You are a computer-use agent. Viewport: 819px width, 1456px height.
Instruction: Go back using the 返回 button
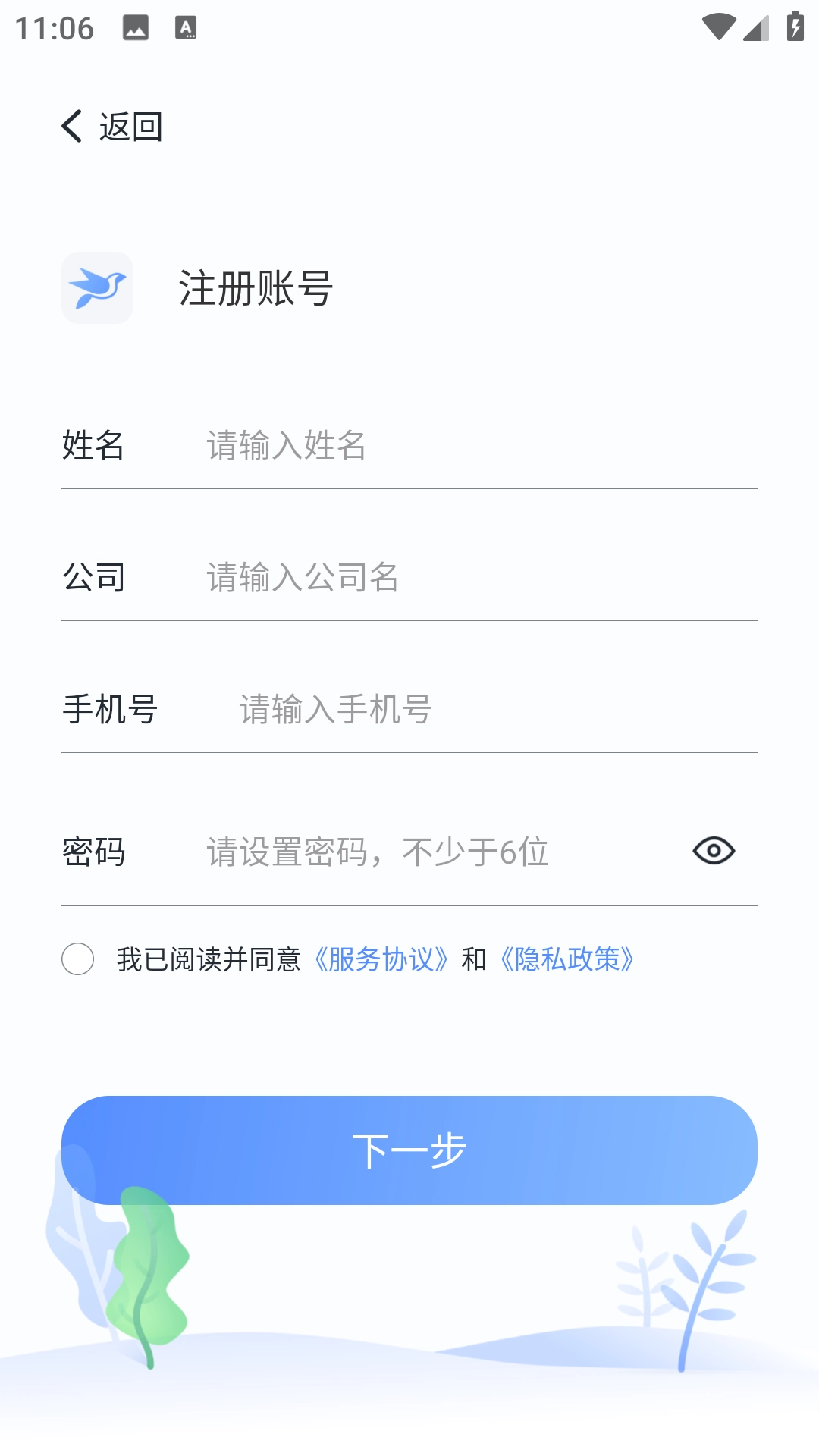(x=112, y=127)
